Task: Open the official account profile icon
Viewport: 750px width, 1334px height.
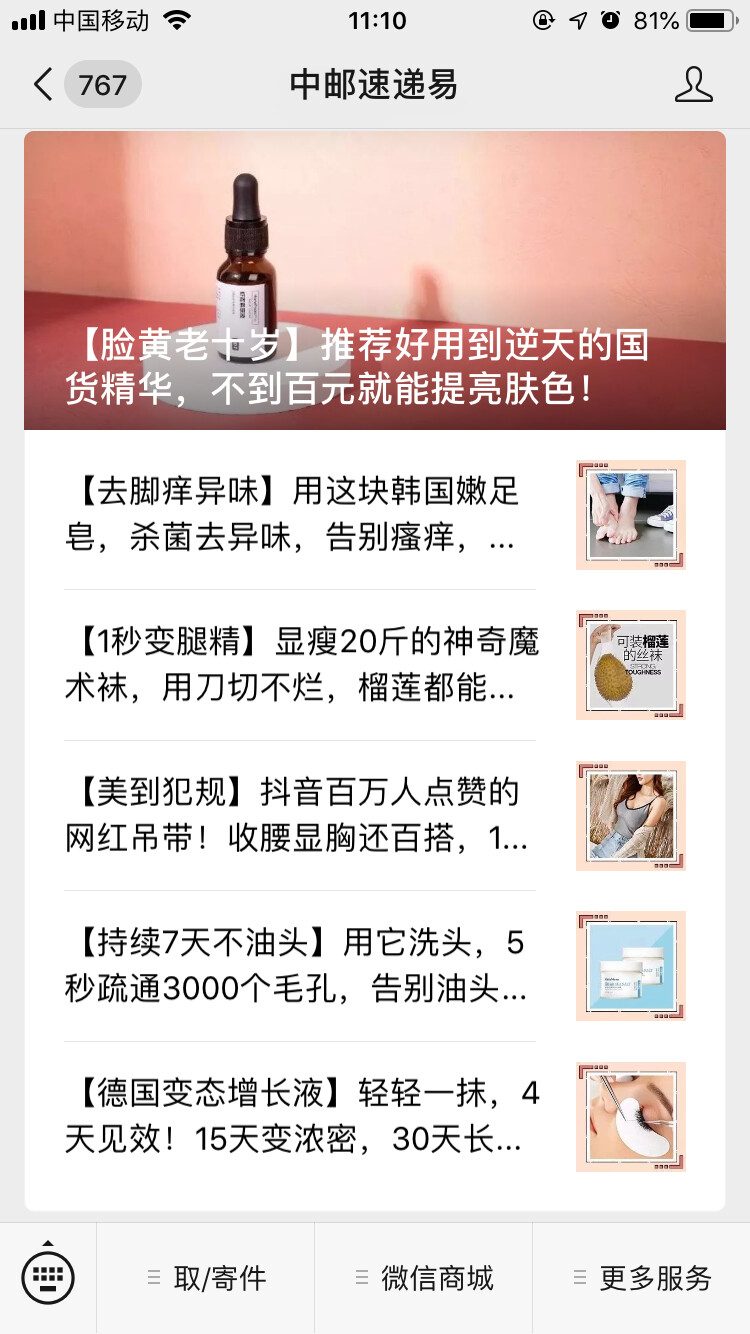Action: (x=694, y=86)
